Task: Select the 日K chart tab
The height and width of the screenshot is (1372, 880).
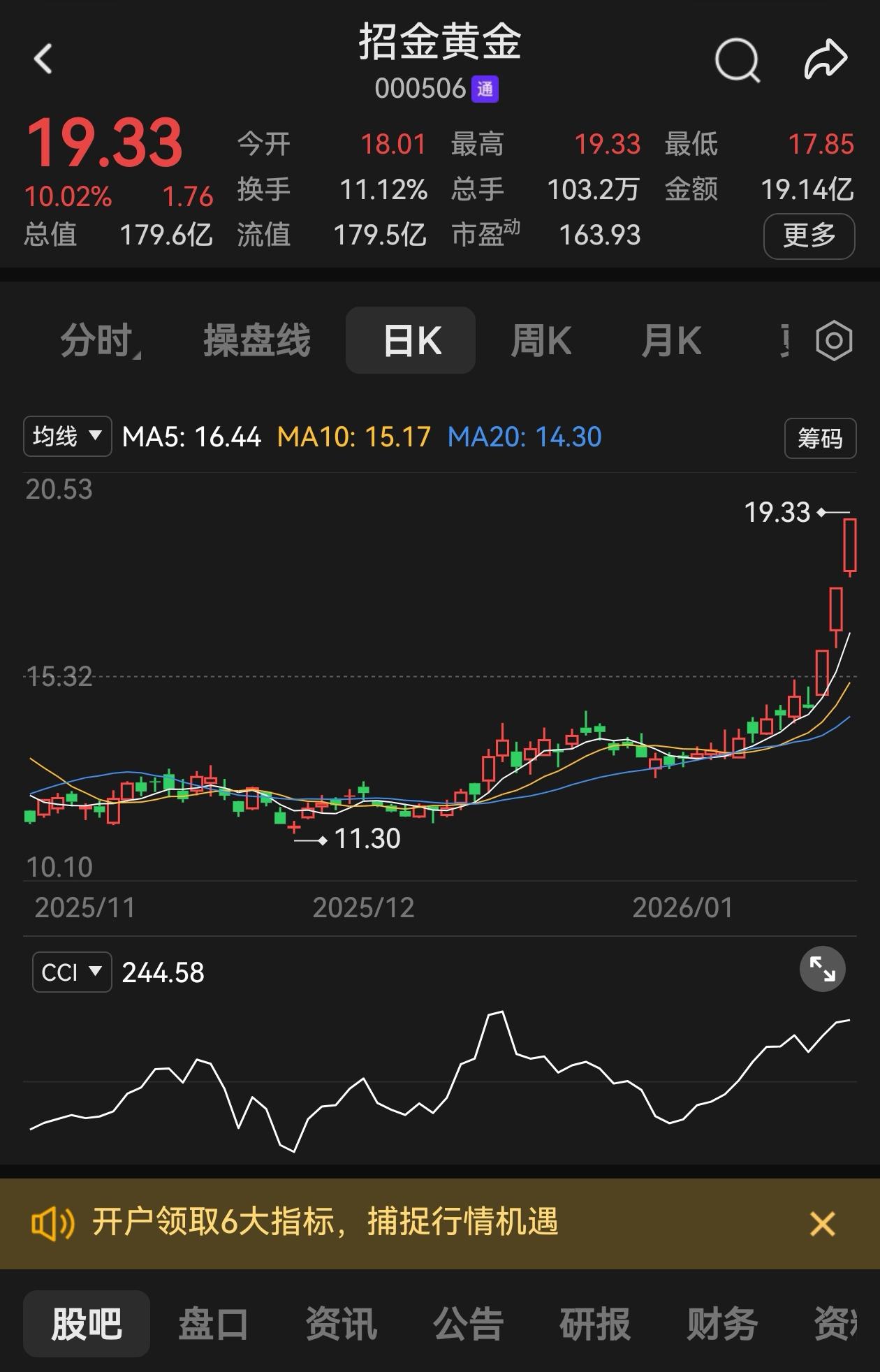Action: (411, 341)
